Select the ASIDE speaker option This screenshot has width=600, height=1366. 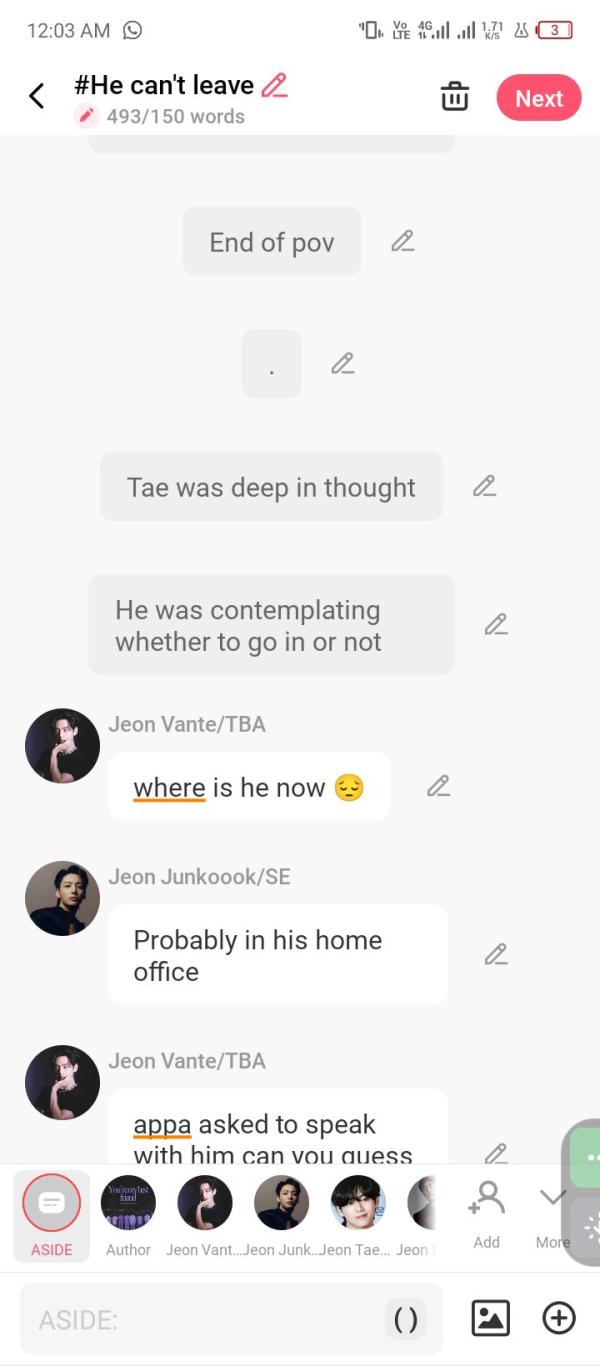click(51, 1214)
